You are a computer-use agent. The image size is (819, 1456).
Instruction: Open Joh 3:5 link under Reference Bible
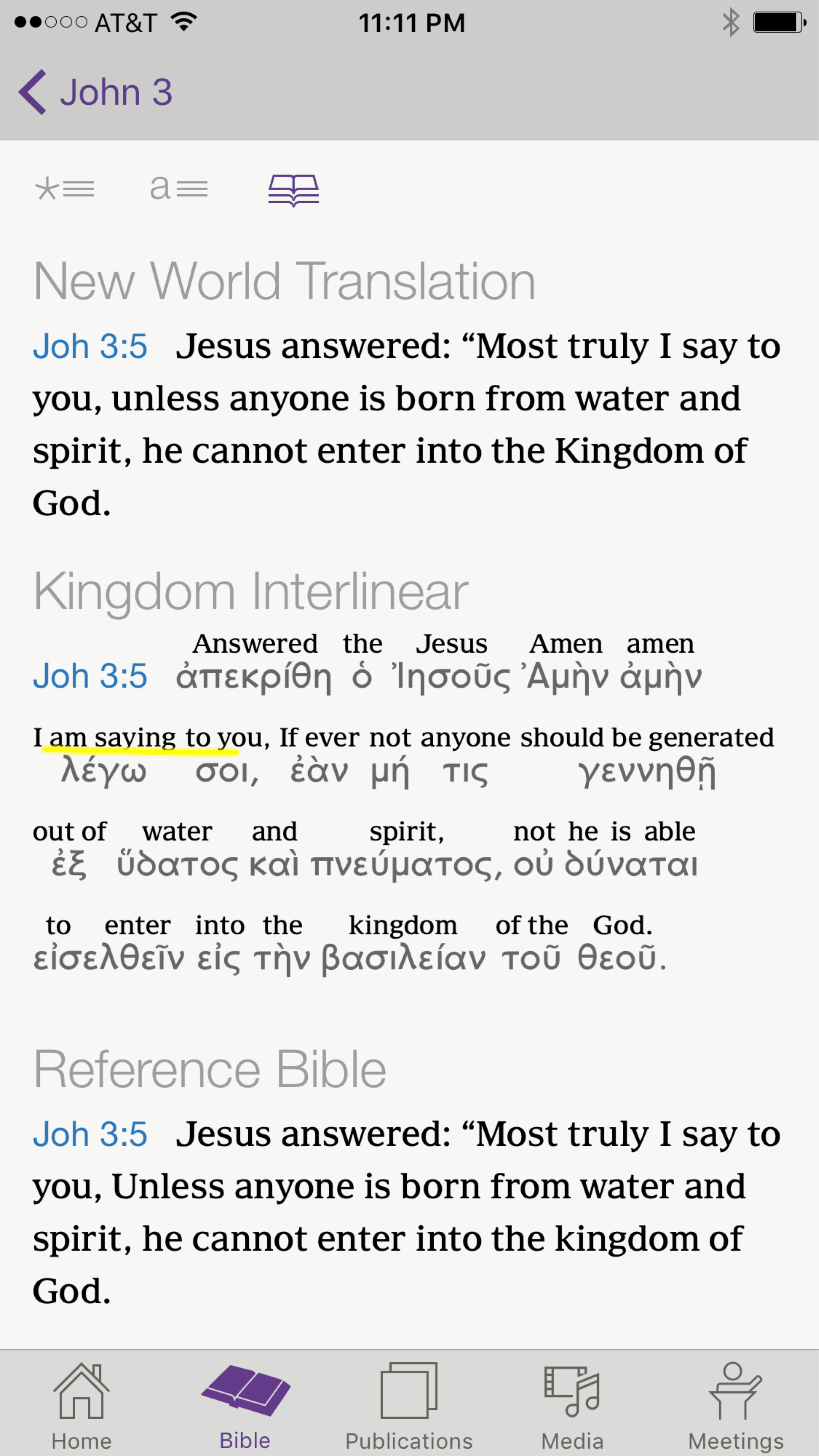[90, 1134]
